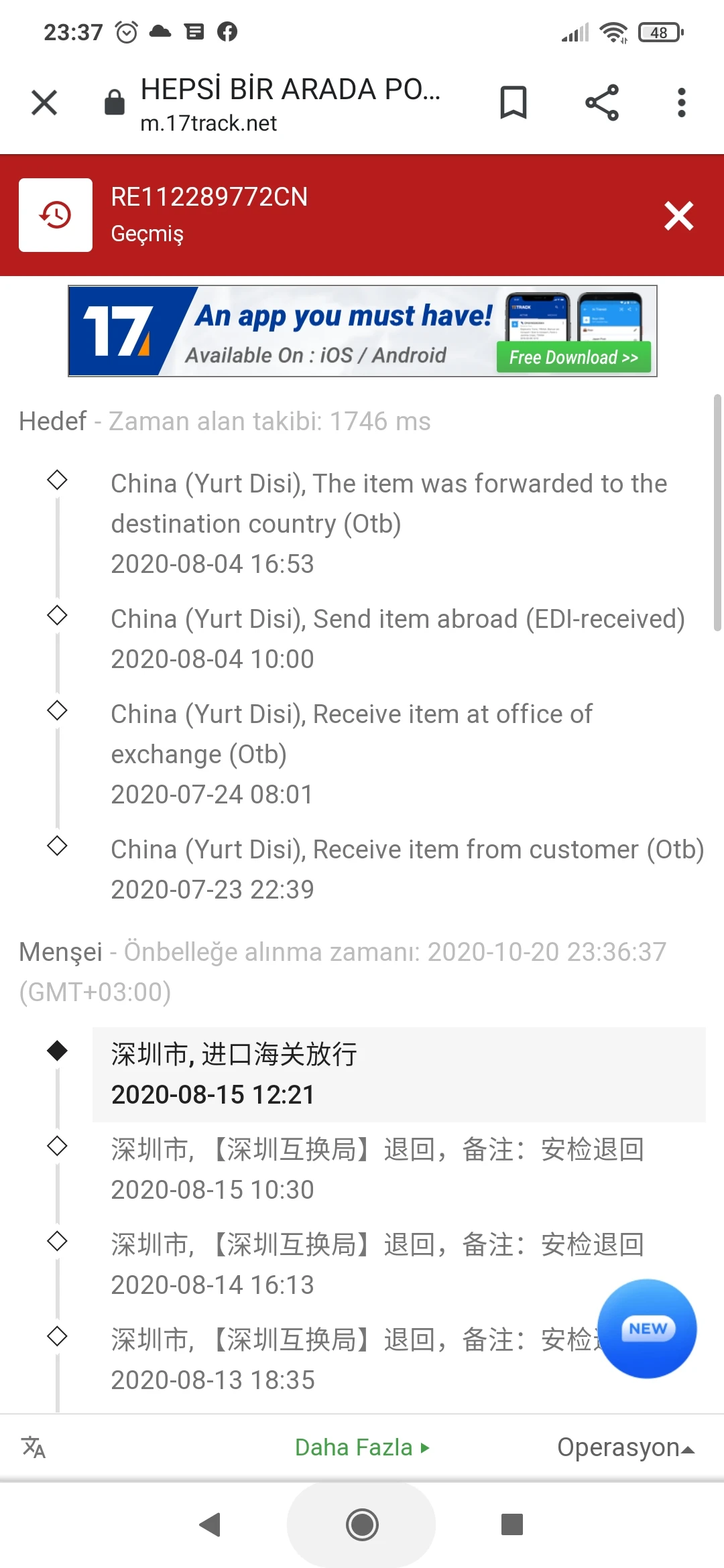
Task: Open recent apps from navigation bar
Action: pyautogui.click(x=512, y=1524)
